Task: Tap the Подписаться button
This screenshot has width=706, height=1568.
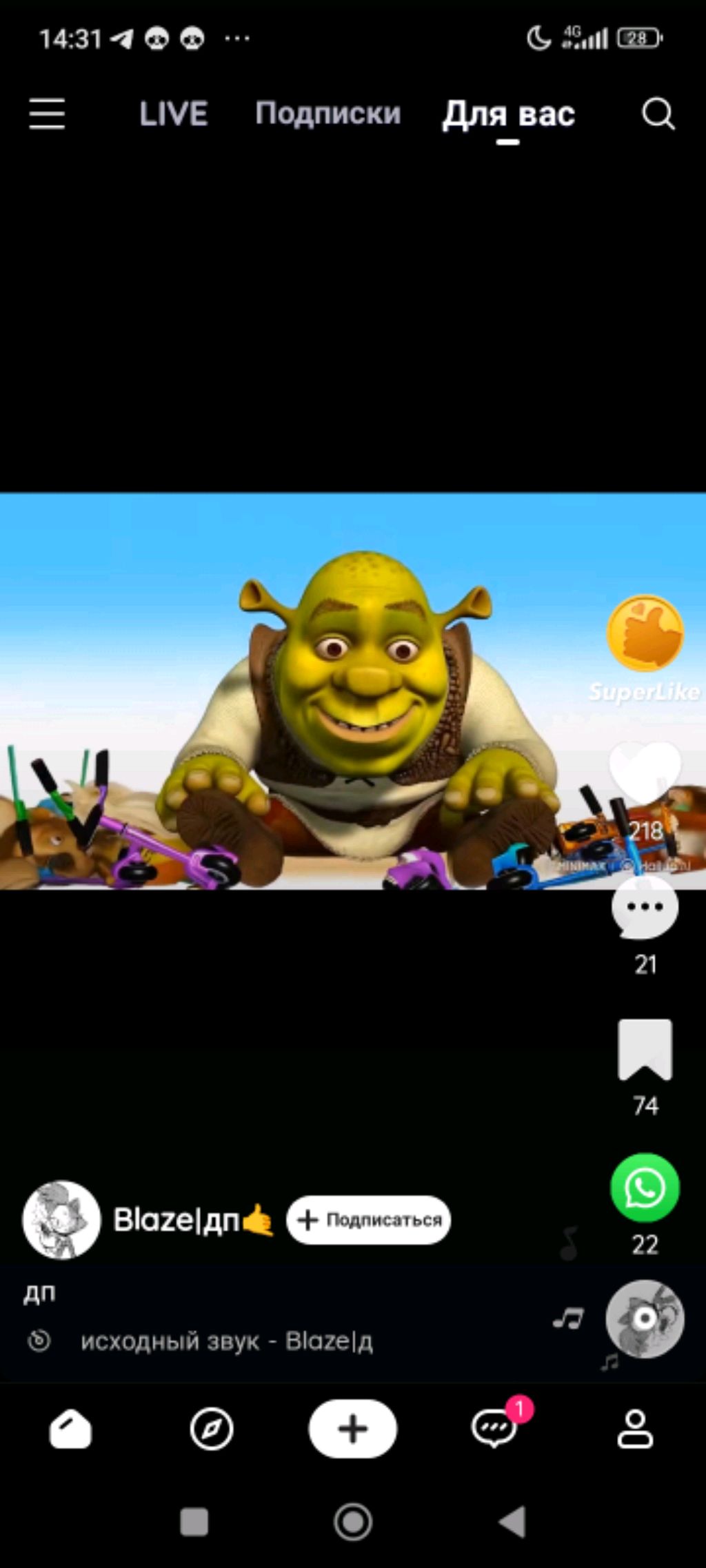Action: [x=368, y=1219]
